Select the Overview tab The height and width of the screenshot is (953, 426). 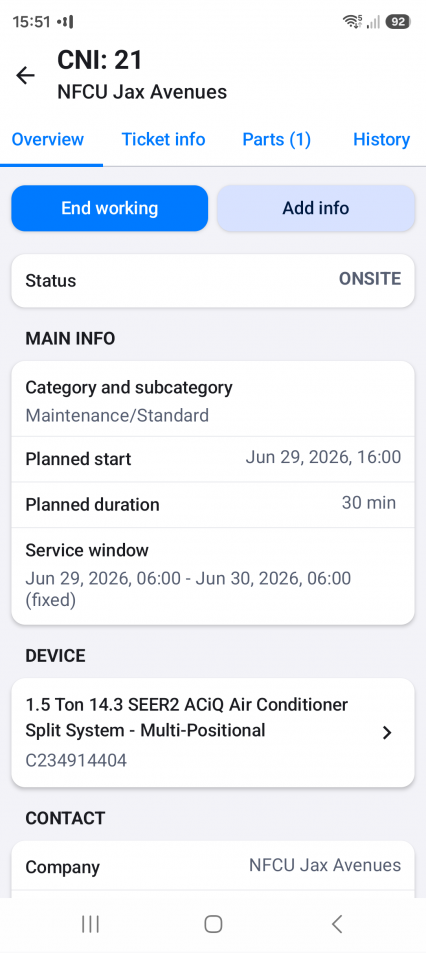[48, 139]
